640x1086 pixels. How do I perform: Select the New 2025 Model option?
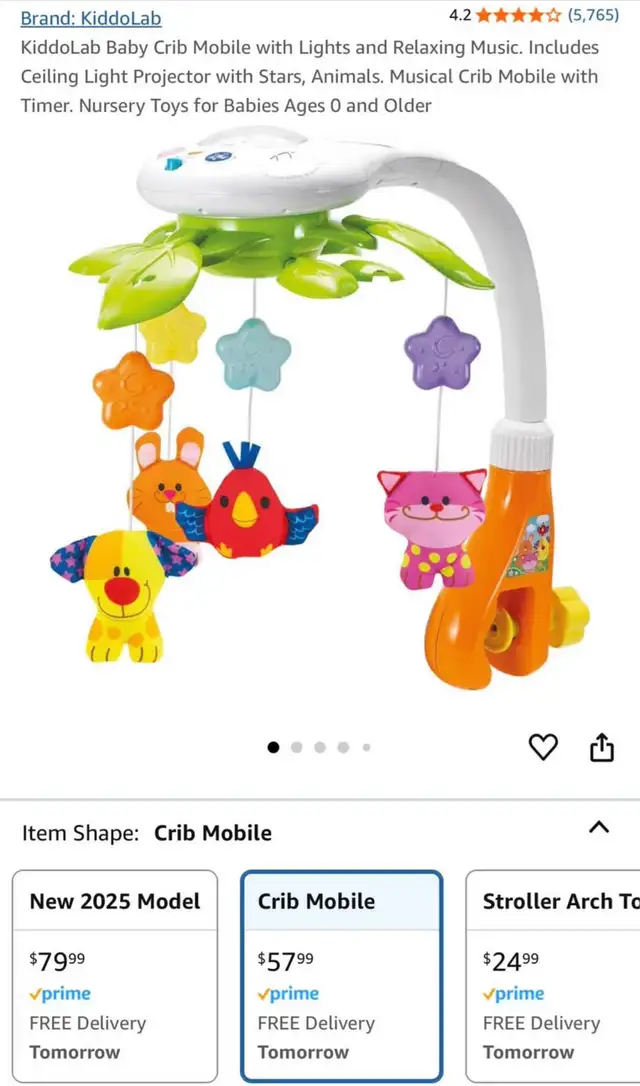click(x=115, y=976)
